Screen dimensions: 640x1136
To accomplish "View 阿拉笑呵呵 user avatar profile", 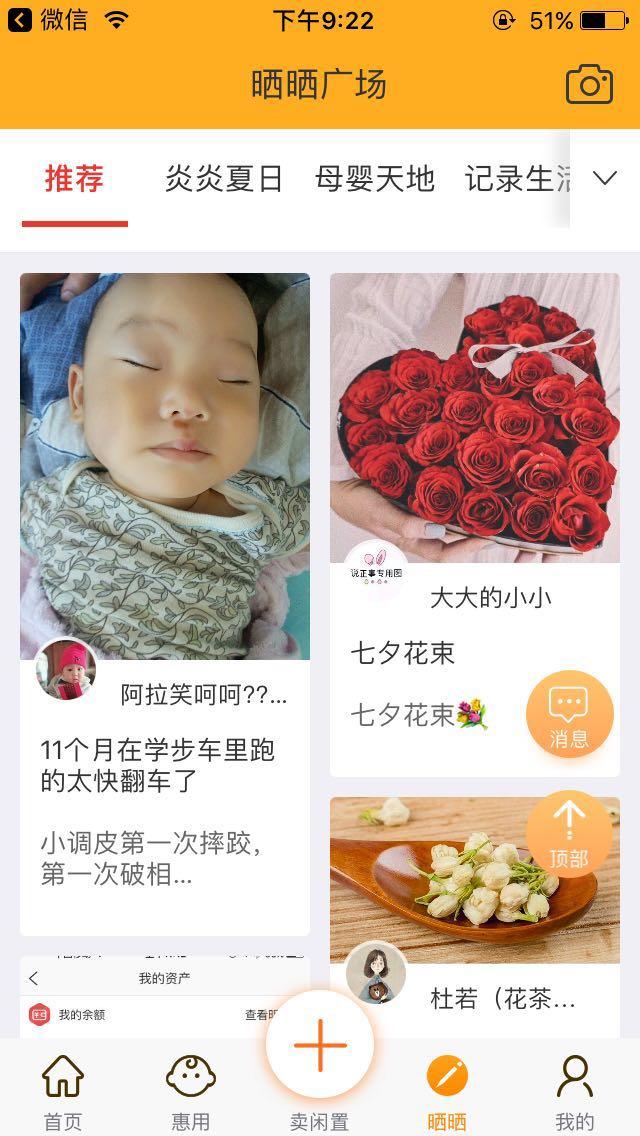I will coord(66,670).
